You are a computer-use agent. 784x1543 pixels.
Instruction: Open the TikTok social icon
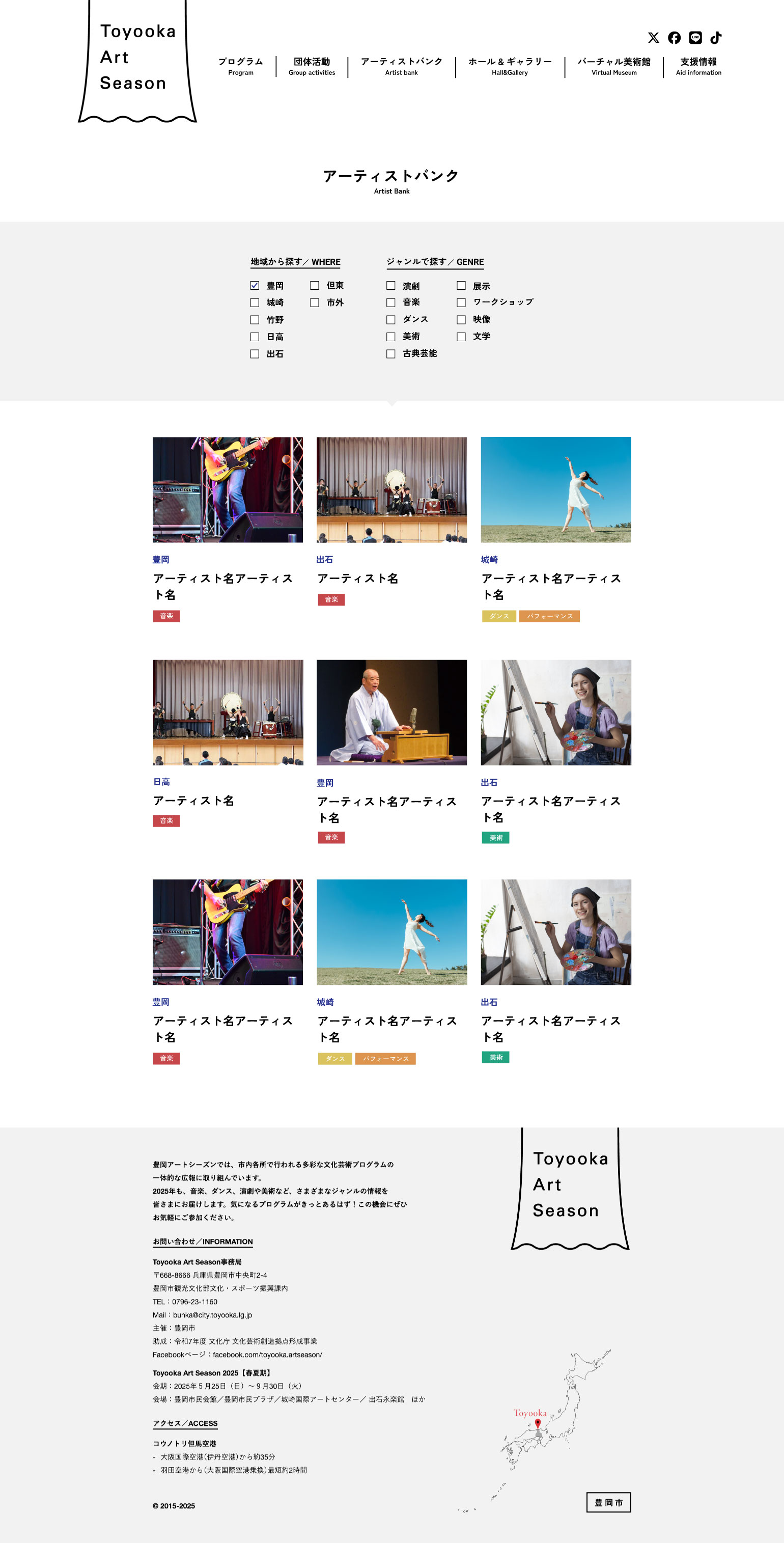(716, 38)
